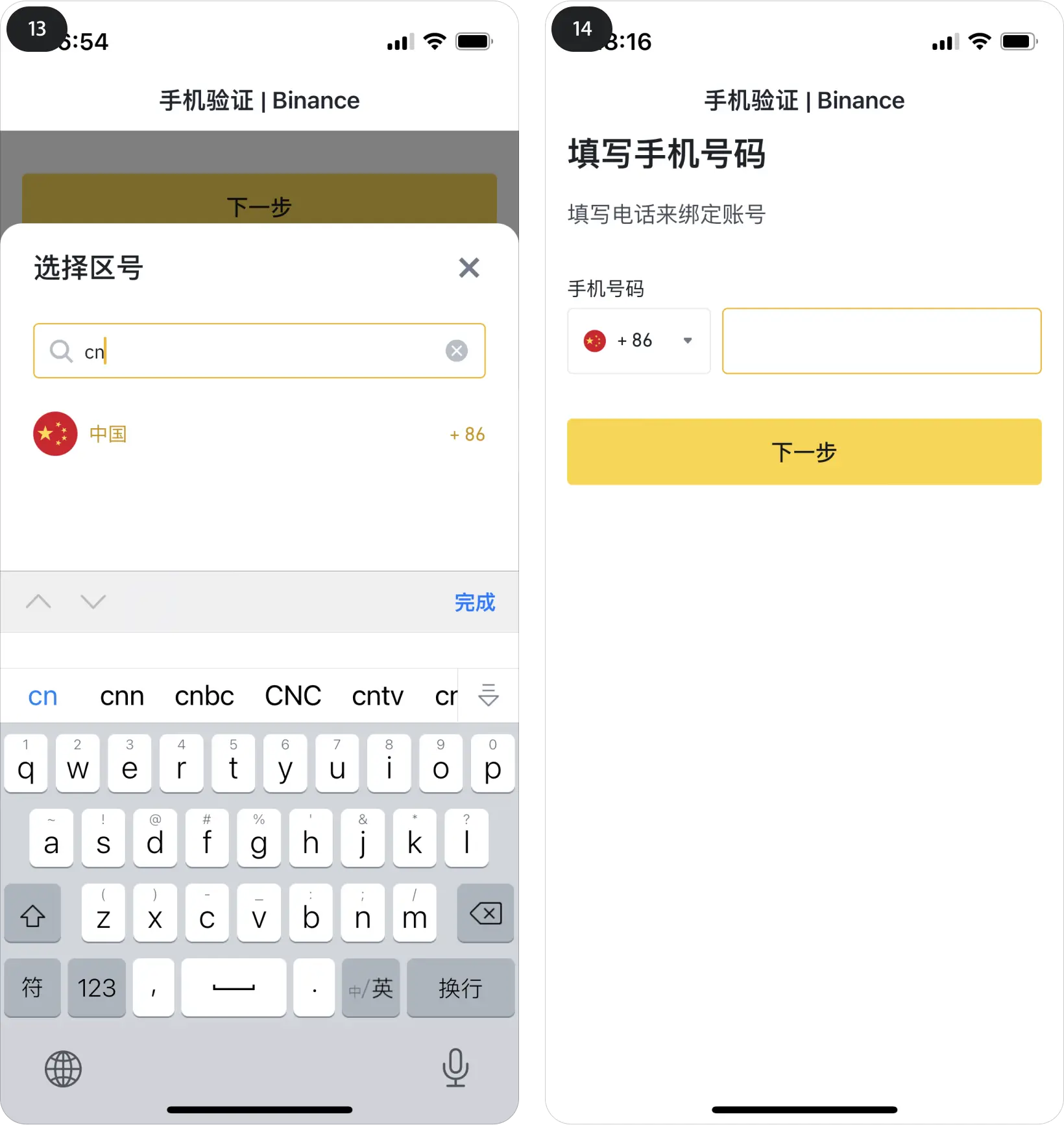Viewport: 1064px width, 1125px height.
Task: Close the 选择区号 sheet
Action: 468,267
